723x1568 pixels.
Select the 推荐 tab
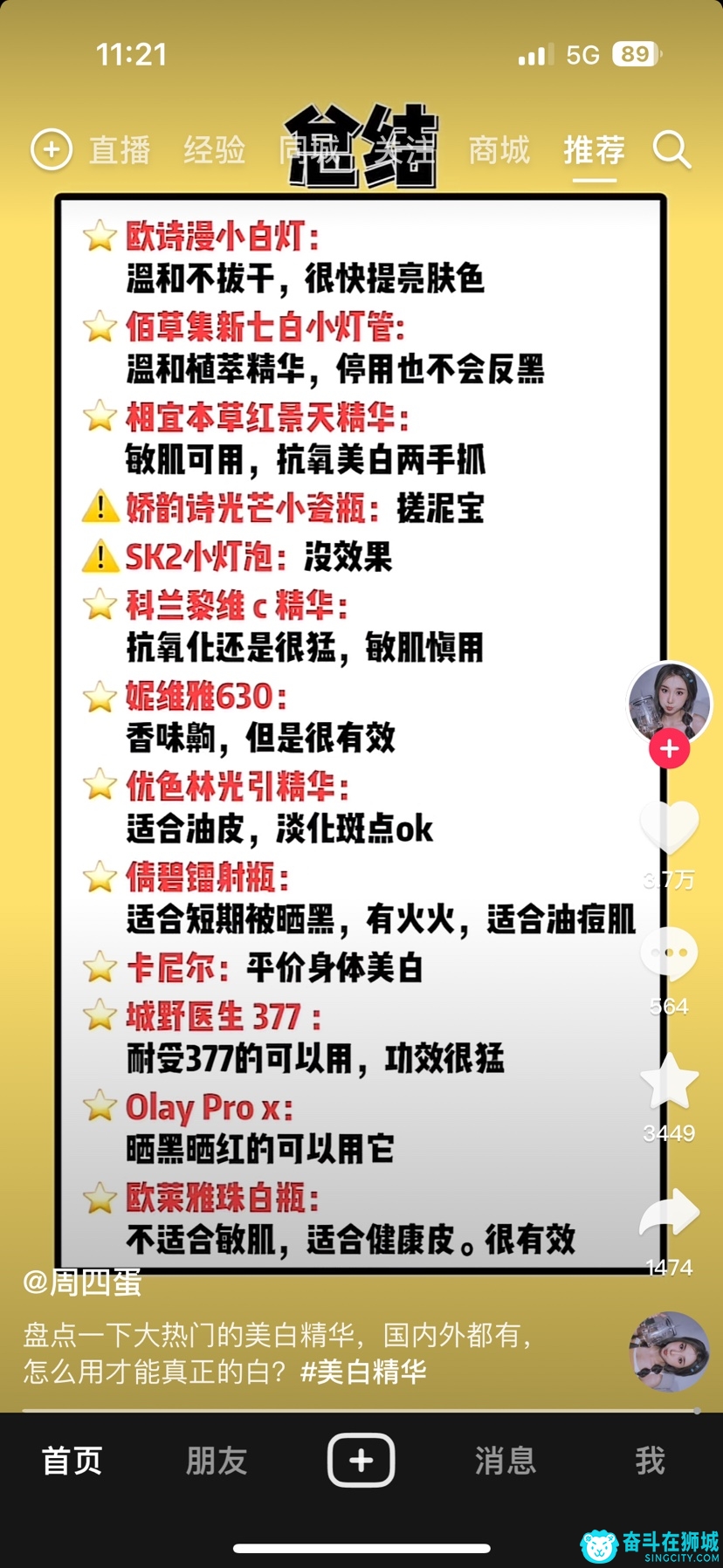tap(594, 150)
